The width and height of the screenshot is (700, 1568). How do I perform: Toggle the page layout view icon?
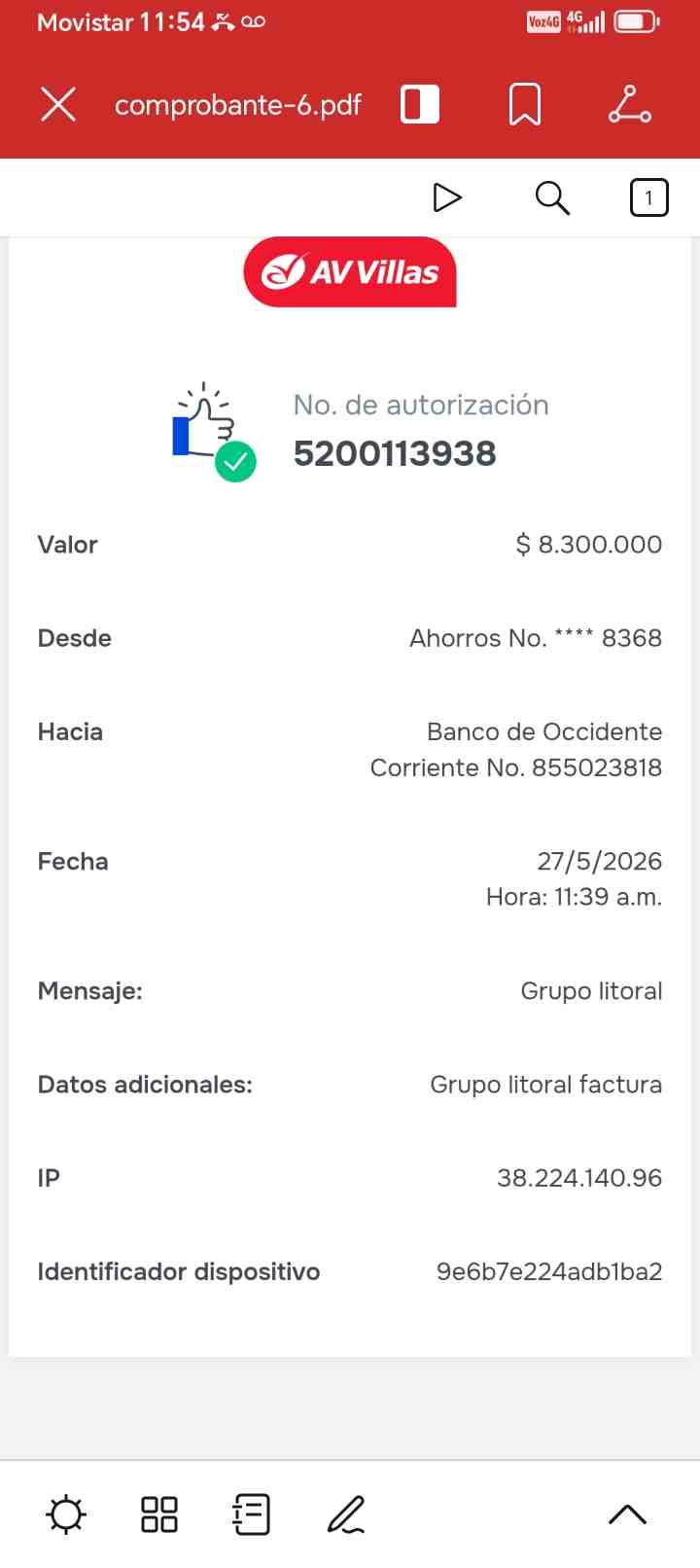click(x=420, y=104)
